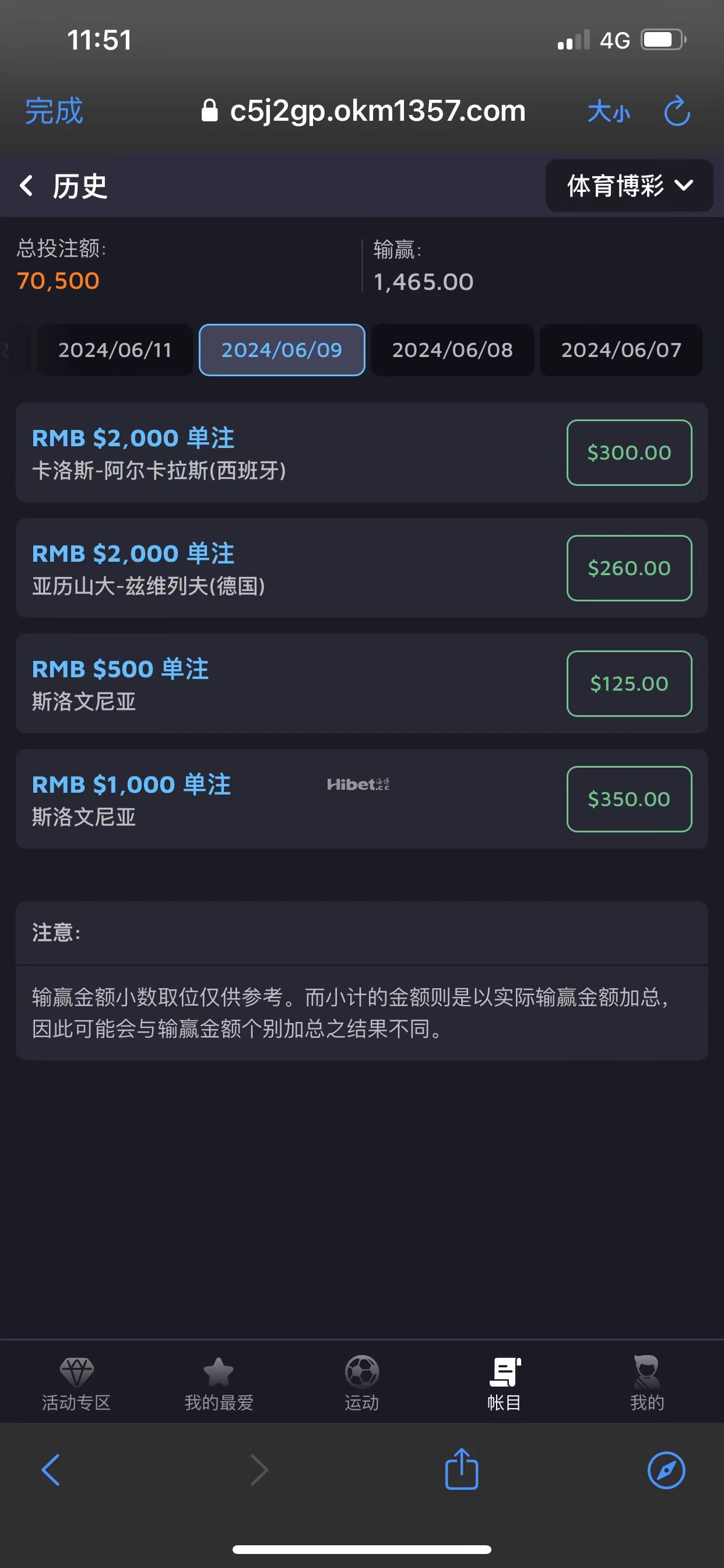Open the page in Safari via compass icon
Screen dimensions: 724x1568
(666, 1470)
